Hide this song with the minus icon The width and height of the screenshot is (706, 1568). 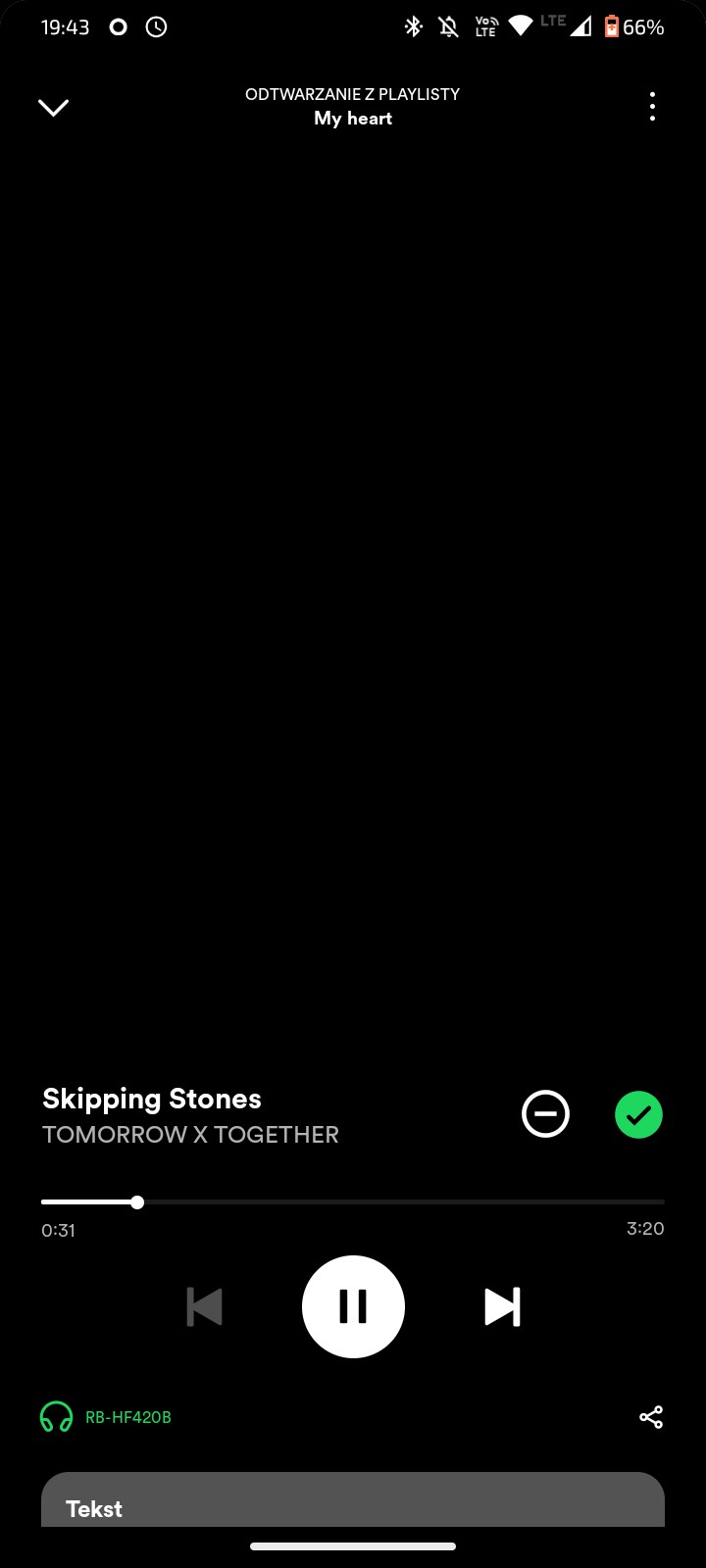[x=545, y=1114]
